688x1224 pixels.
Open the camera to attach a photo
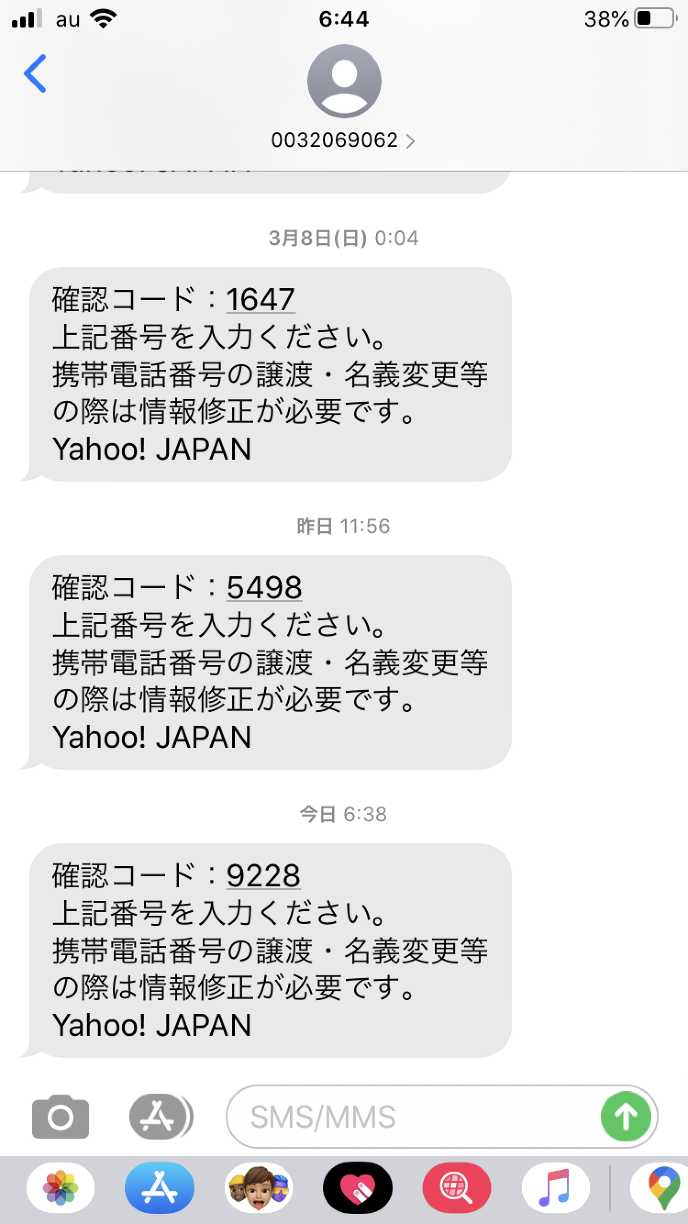[x=60, y=1116]
